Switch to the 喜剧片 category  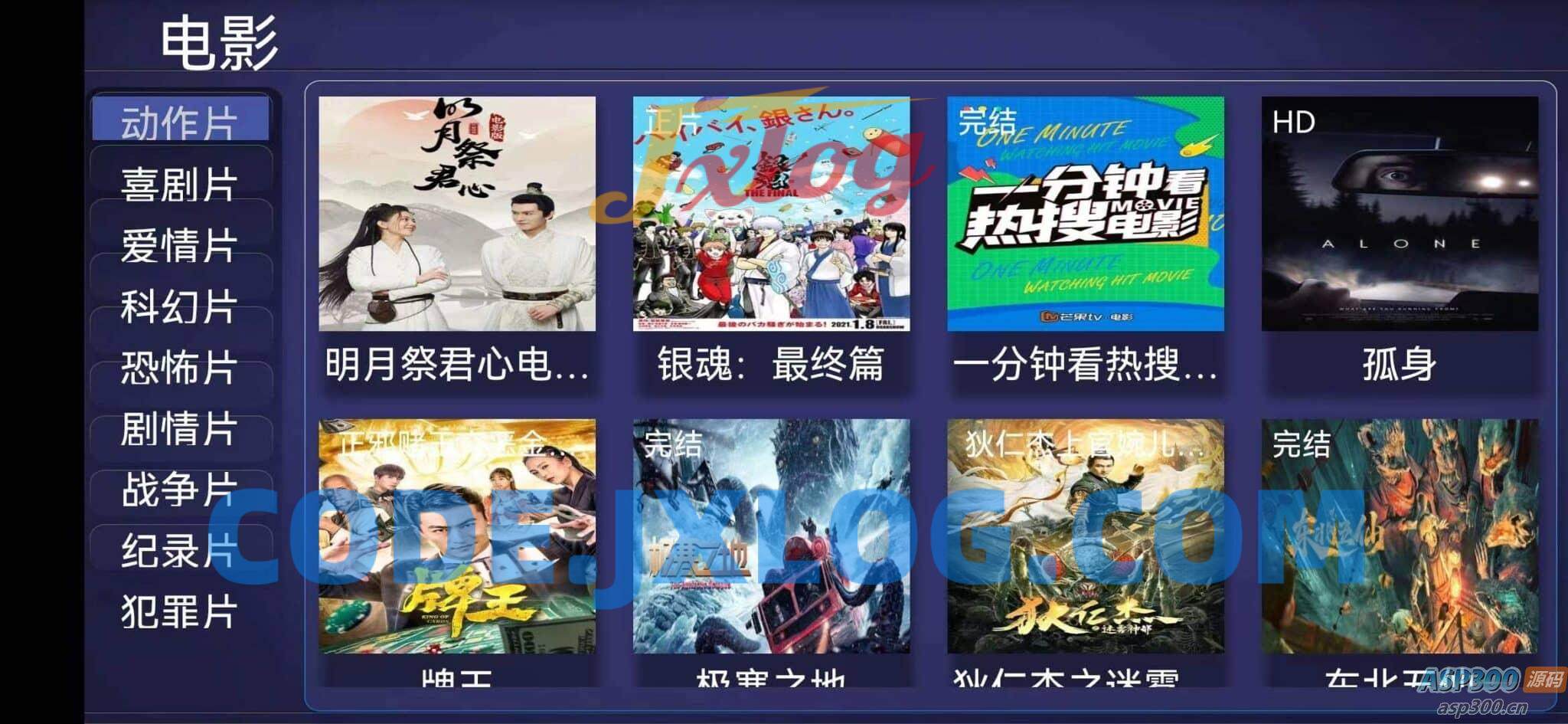coord(180,184)
